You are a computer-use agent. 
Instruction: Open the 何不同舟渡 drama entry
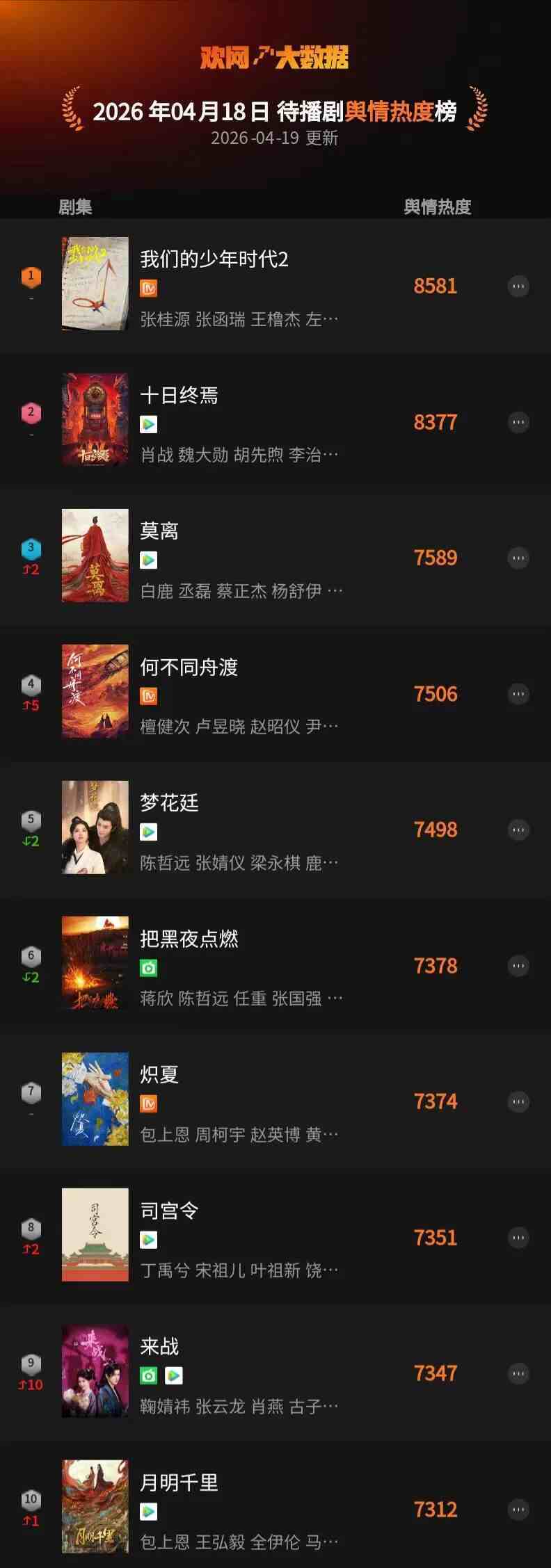pyautogui.click(x=189, y=668)
